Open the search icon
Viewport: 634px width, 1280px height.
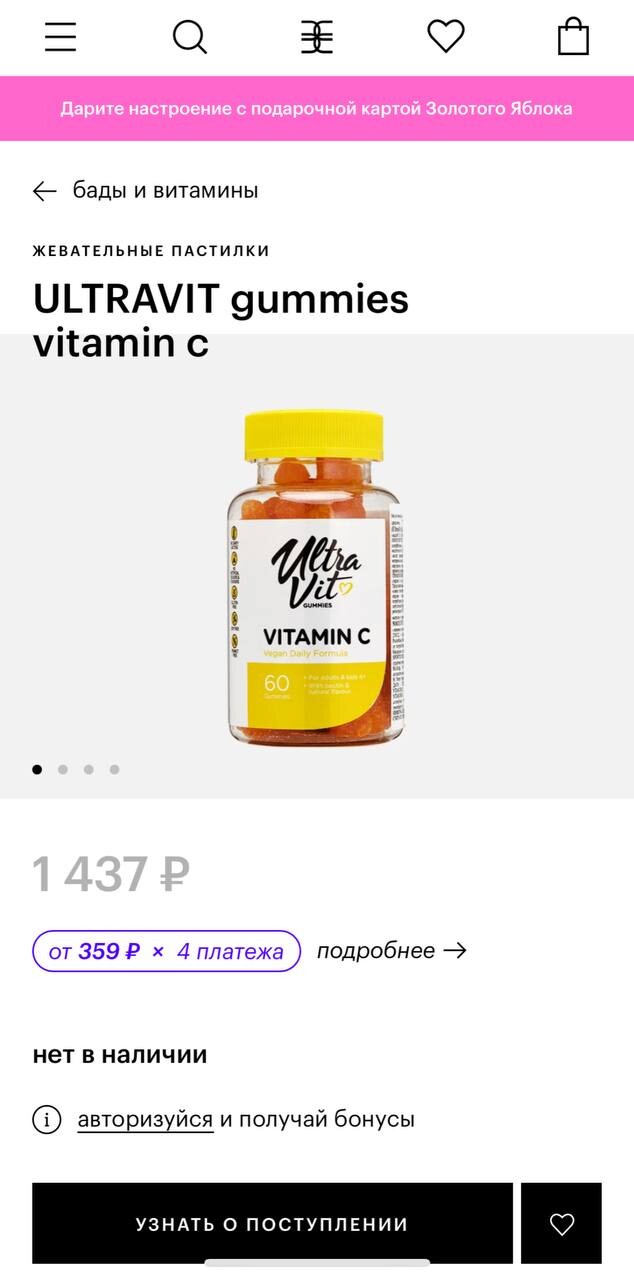pyautogui.click(x=189, y=37)
